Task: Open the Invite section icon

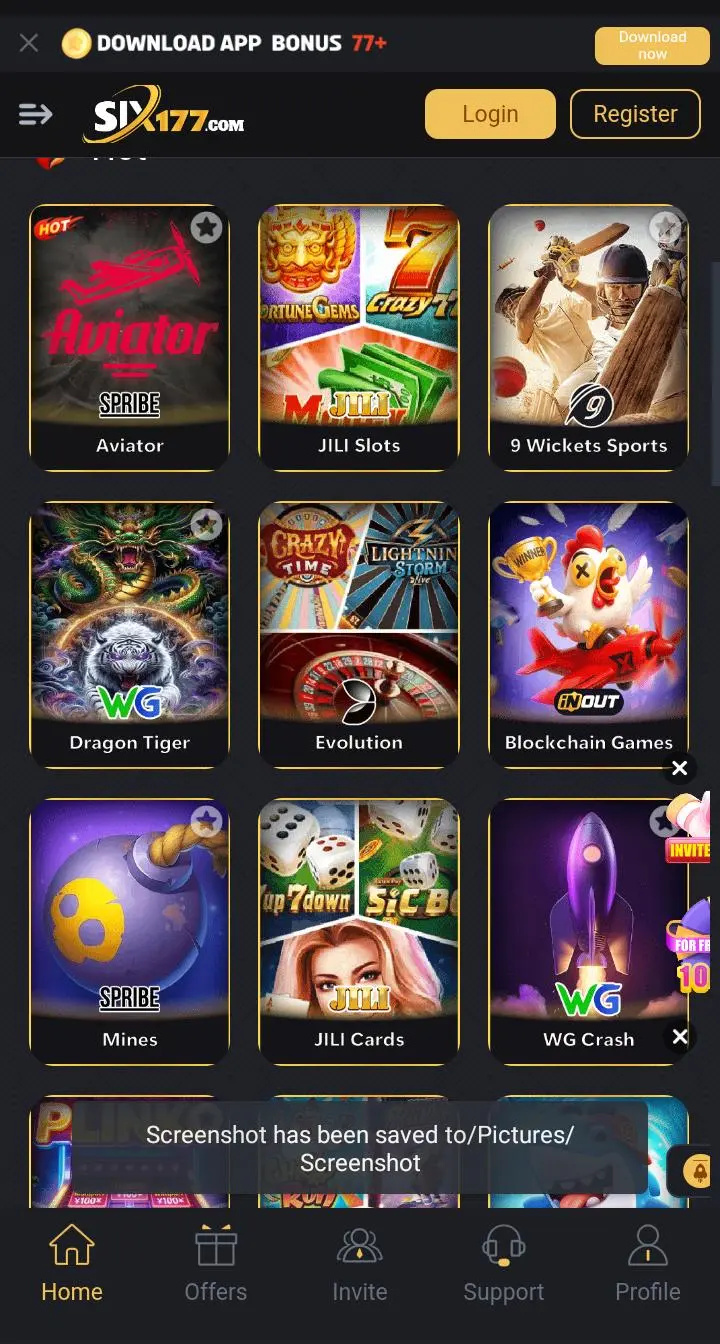Action: (359, 1243)
